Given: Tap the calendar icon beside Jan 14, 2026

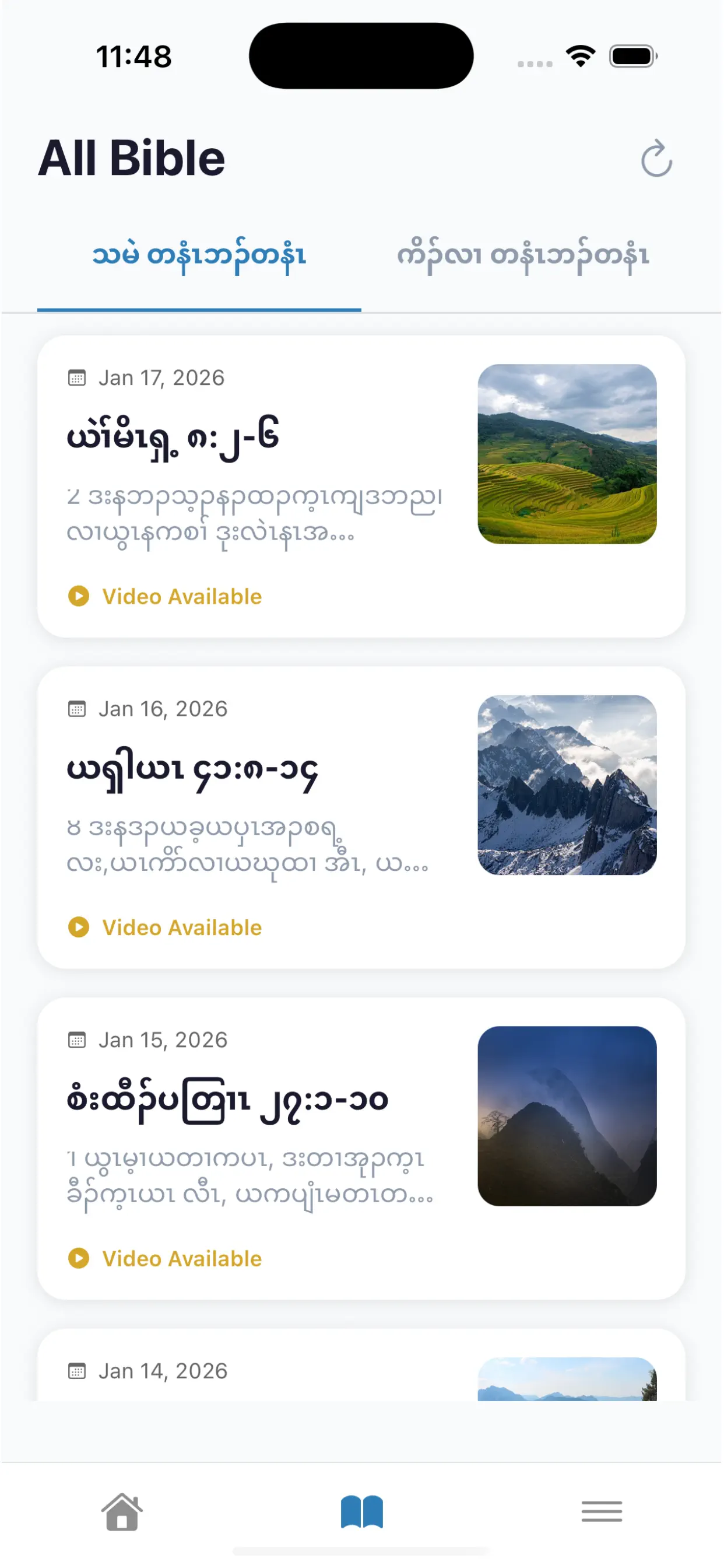Looking at the screenshot, I should (x=78, y=1371).
